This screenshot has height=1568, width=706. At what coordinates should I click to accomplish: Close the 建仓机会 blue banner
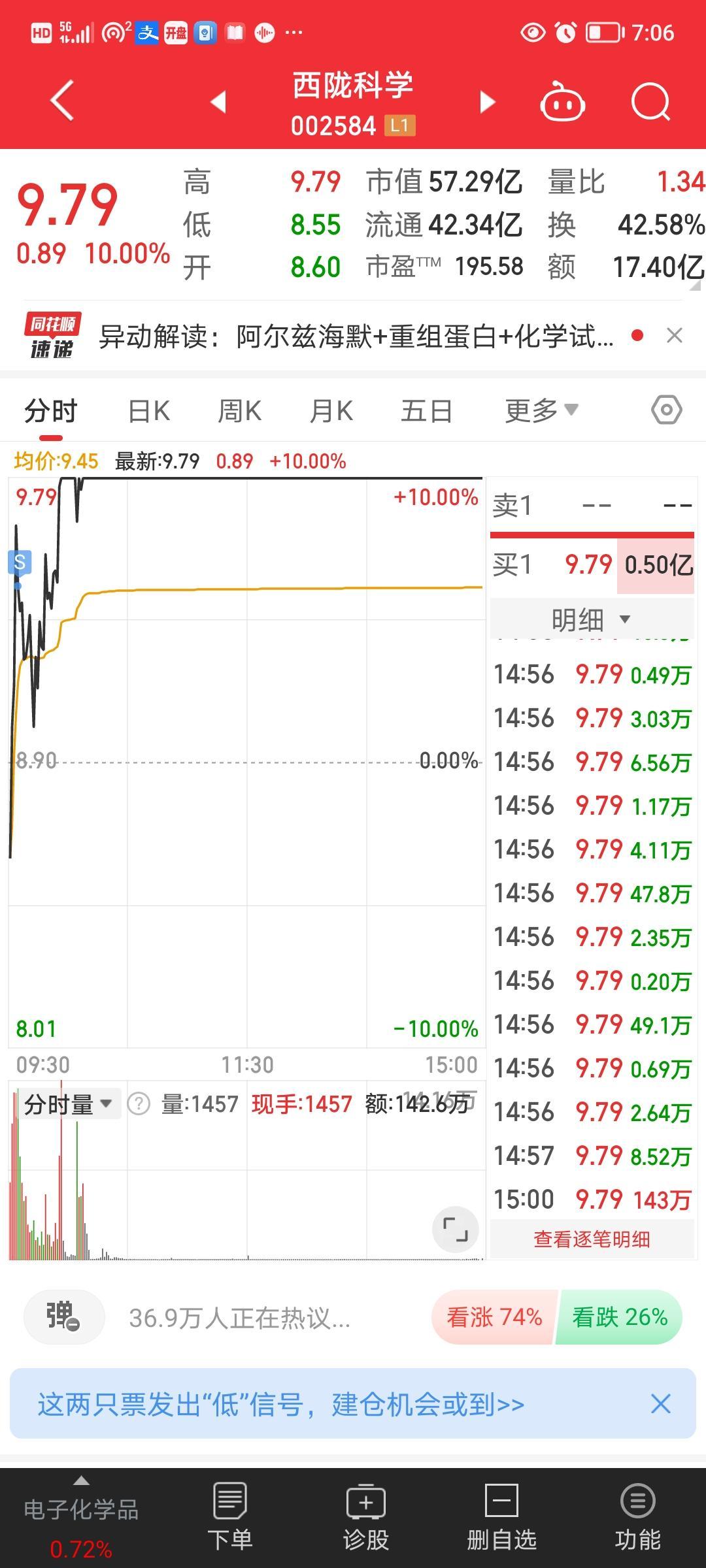[x=661, y=1404]
